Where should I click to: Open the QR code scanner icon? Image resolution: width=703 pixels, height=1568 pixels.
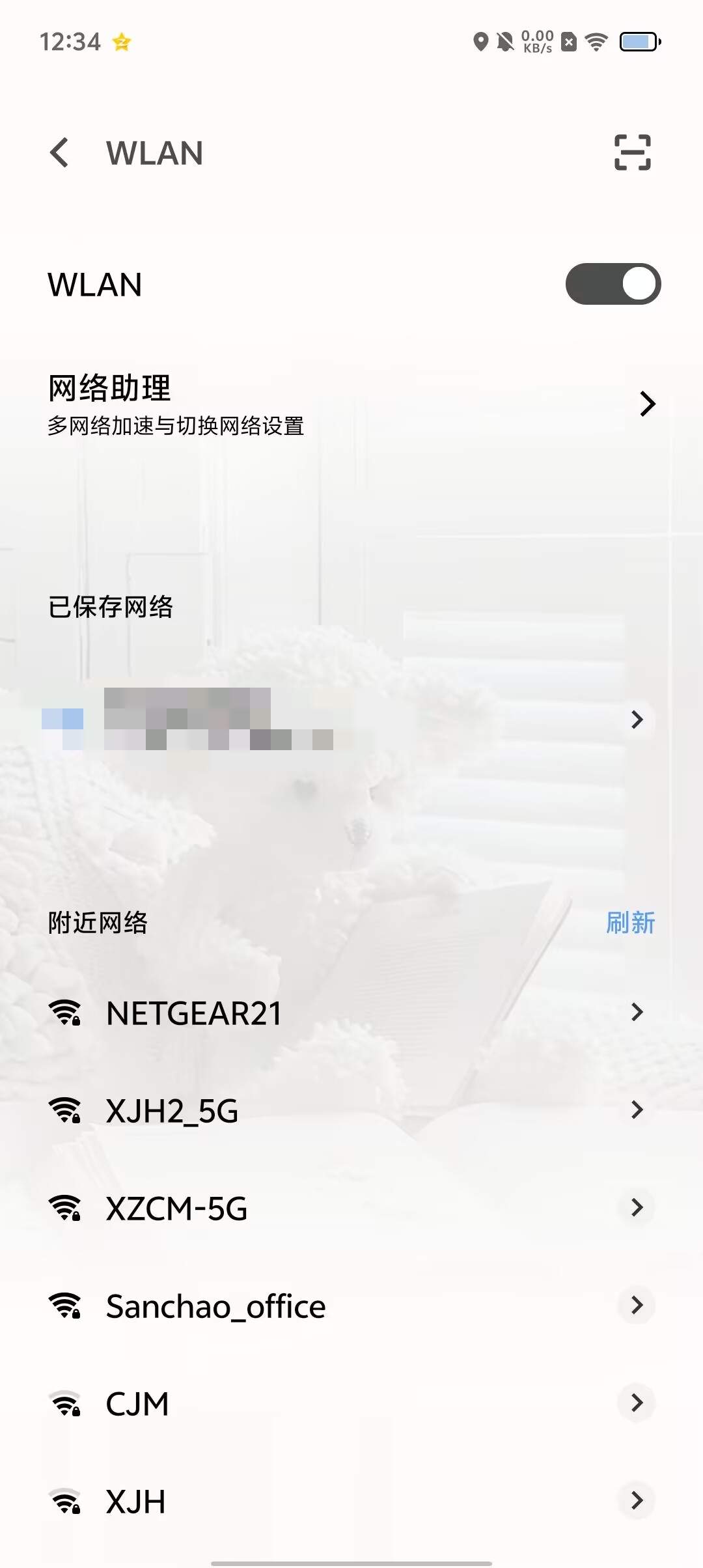click(x=632, y=153)
